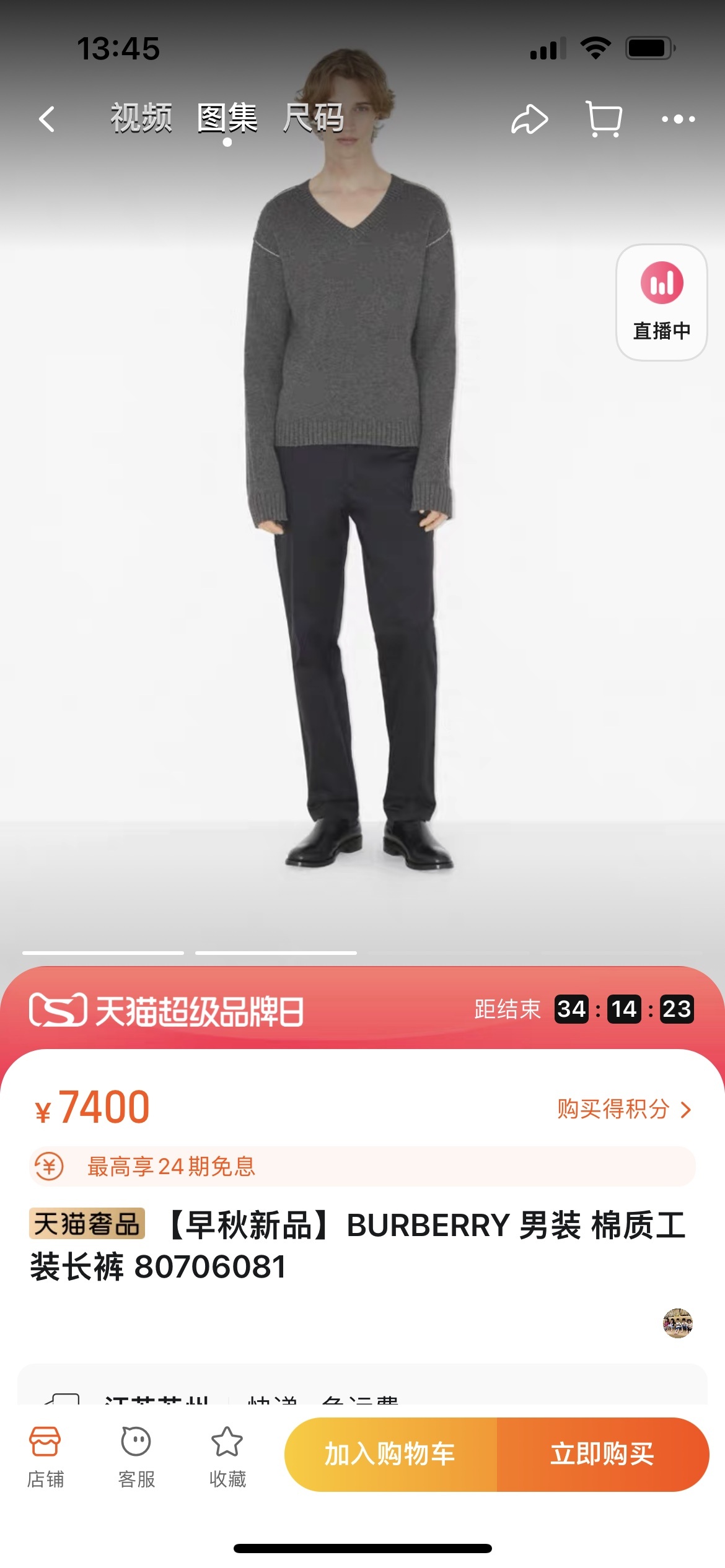Open the three-dot overflow menu
Image resolution: width=725 pixels, height=1568 pixels.
(678, 119)
